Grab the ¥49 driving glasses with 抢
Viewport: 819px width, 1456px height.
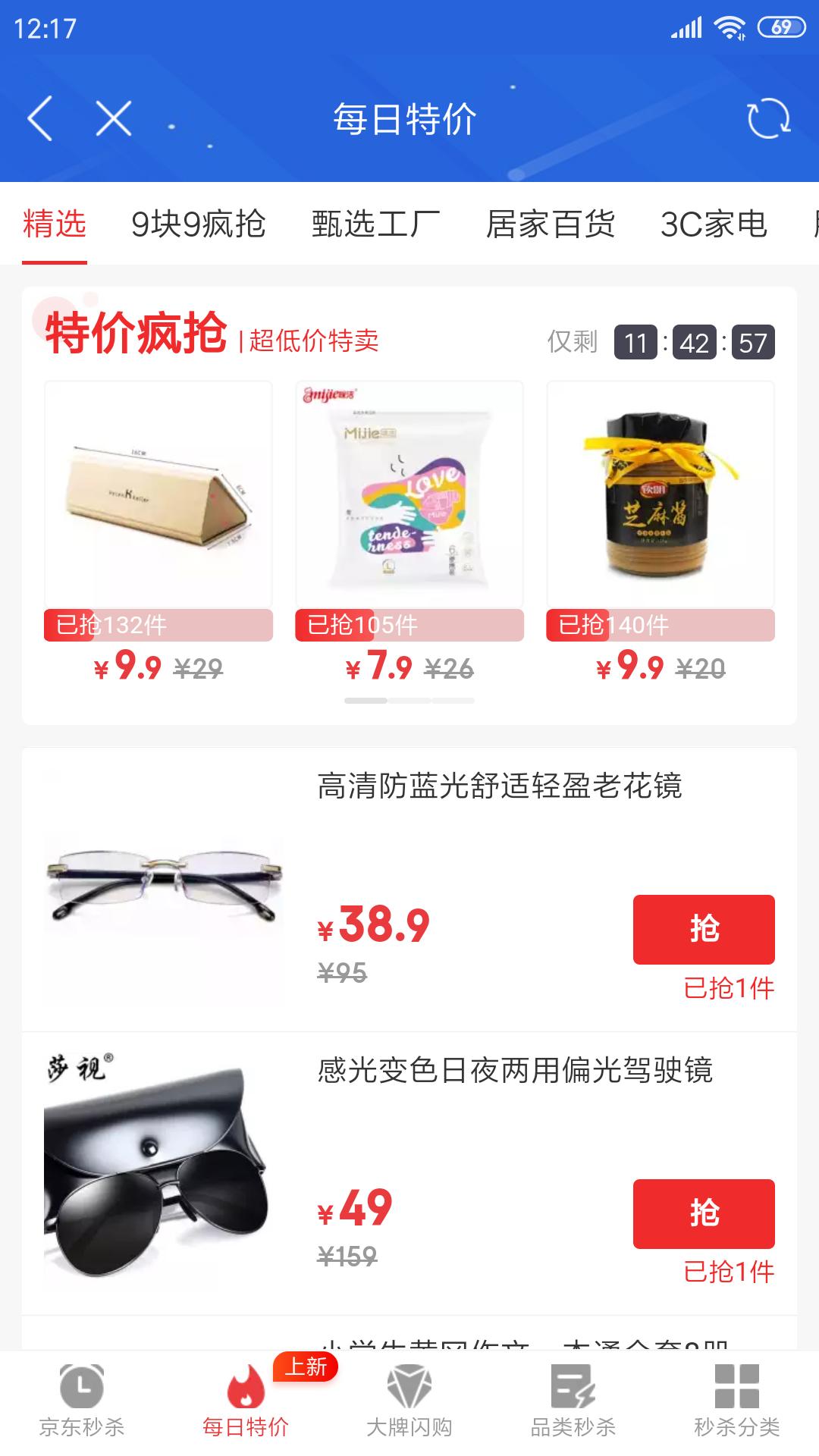tap(704, 1213)
